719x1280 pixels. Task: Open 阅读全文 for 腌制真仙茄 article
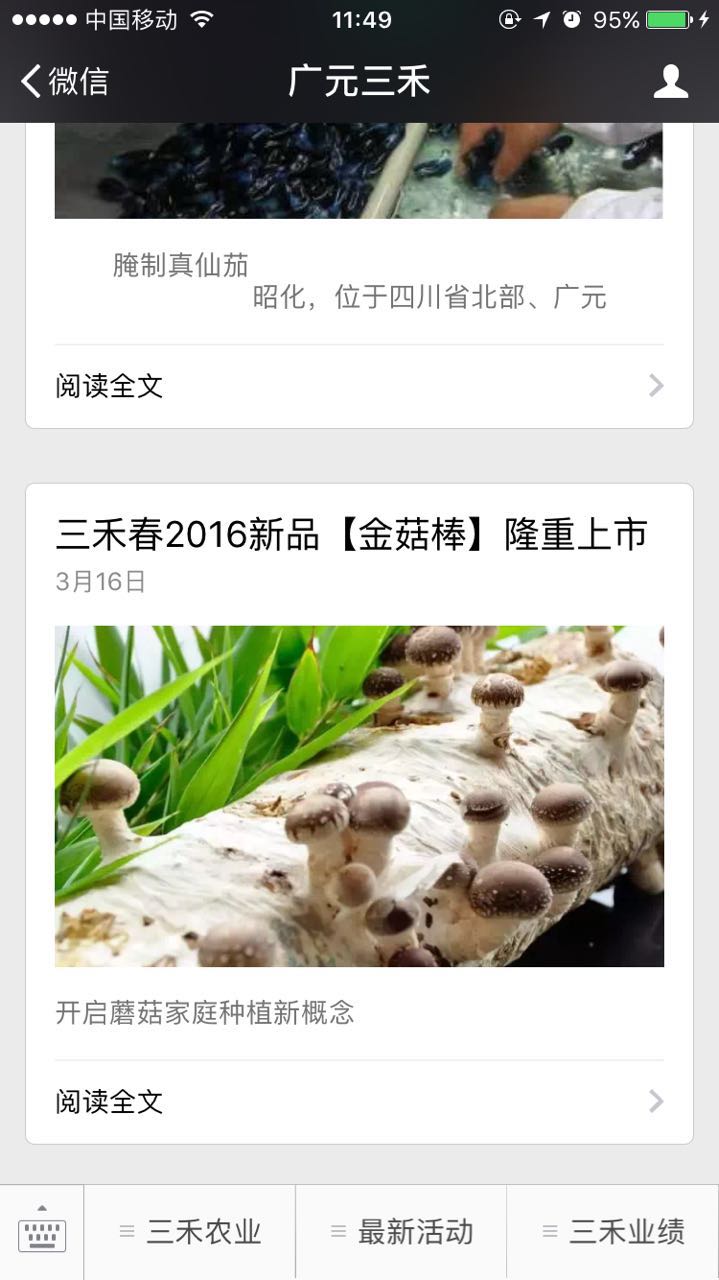click(x=359, y=386)
